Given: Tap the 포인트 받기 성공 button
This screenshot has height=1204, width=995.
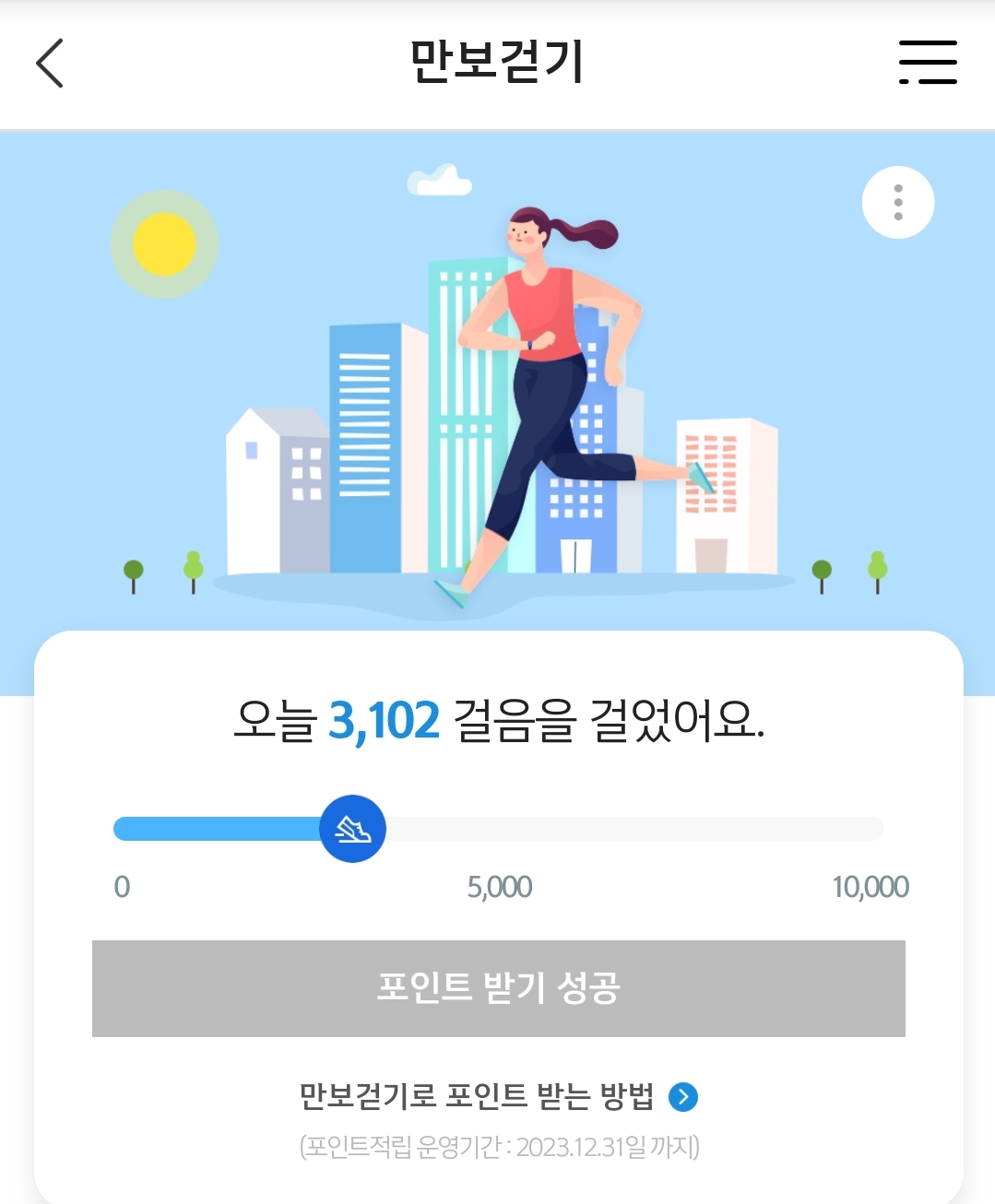Looking at the screenshot, I should [498, 988].
